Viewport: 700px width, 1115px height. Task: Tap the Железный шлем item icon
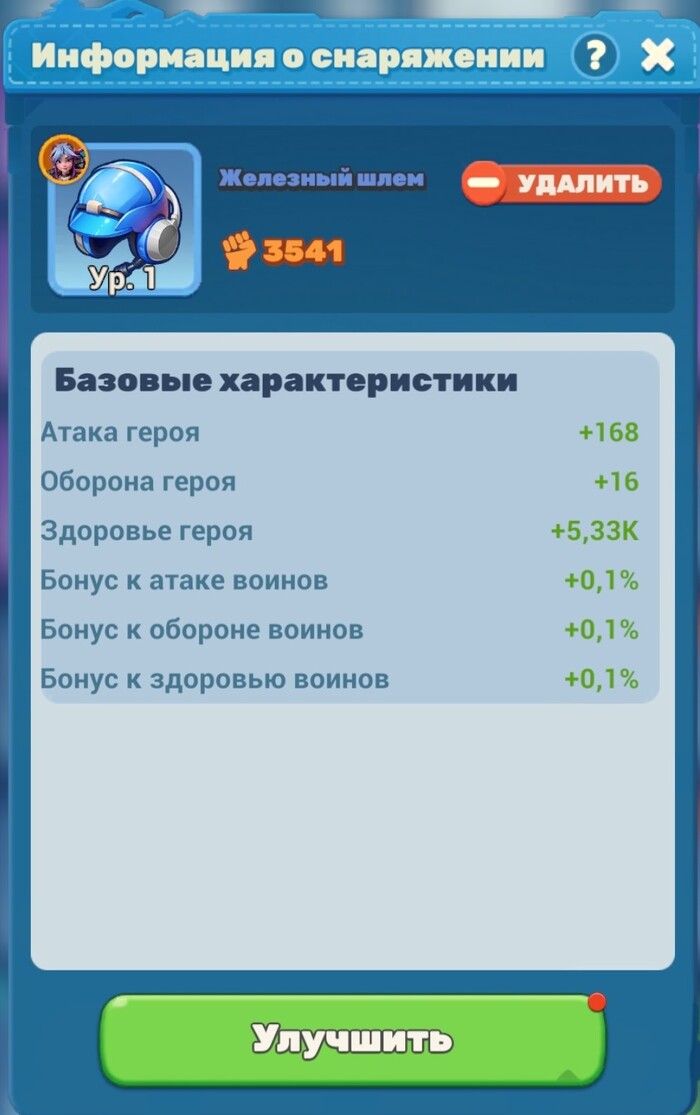(125, 220)
